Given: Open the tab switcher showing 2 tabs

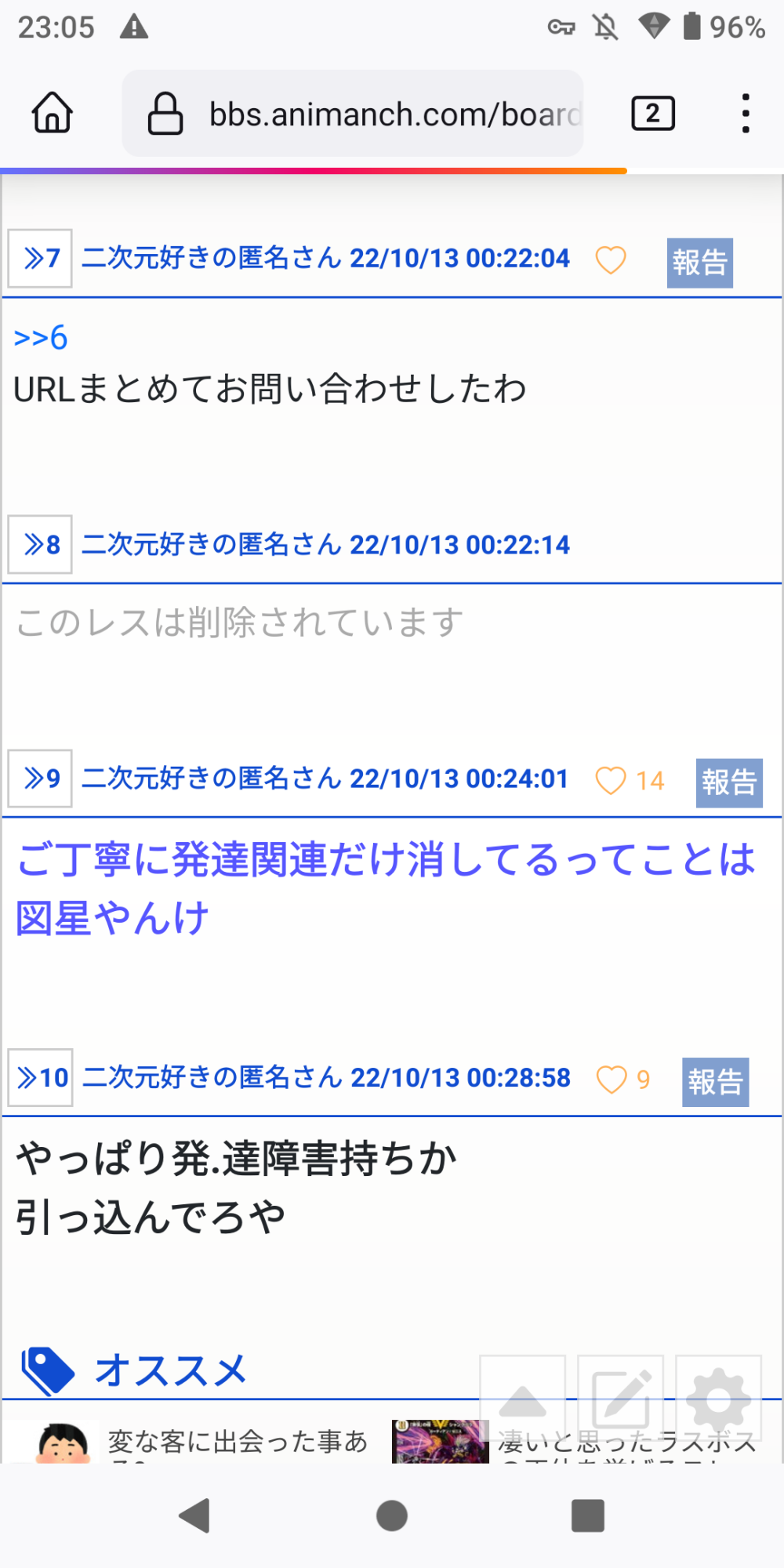Looking at the screenshot, I should (x=652, y=114).
